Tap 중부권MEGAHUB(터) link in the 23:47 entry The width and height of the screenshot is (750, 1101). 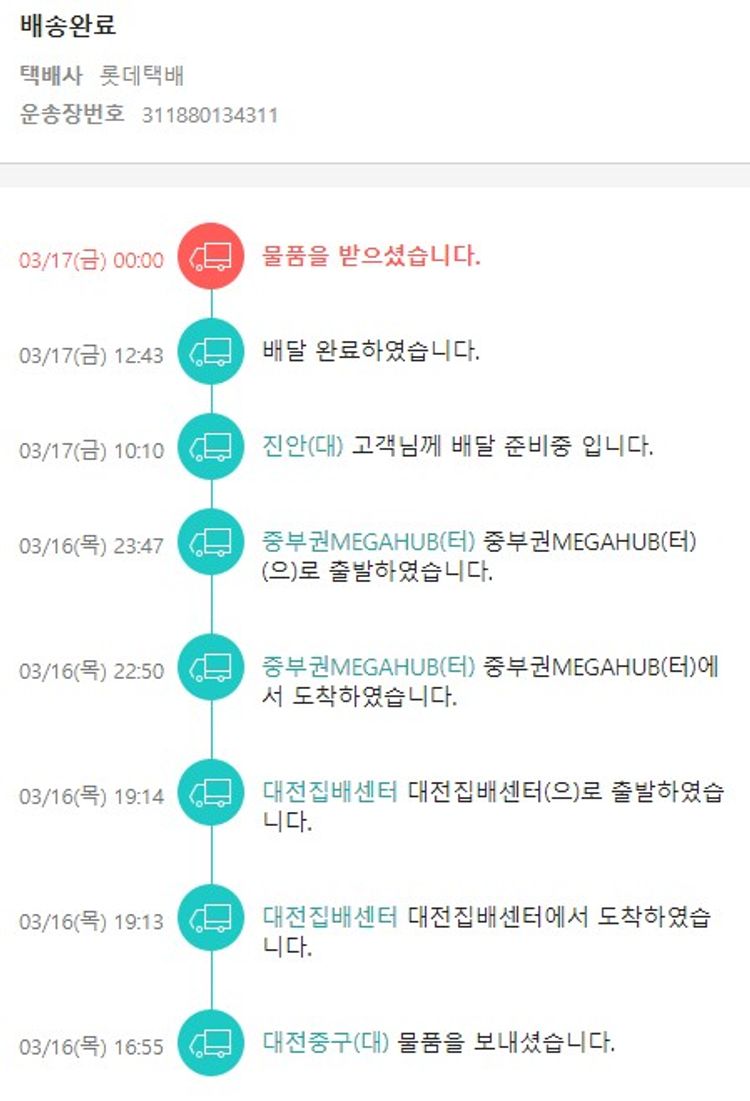[x=368, y=542]
